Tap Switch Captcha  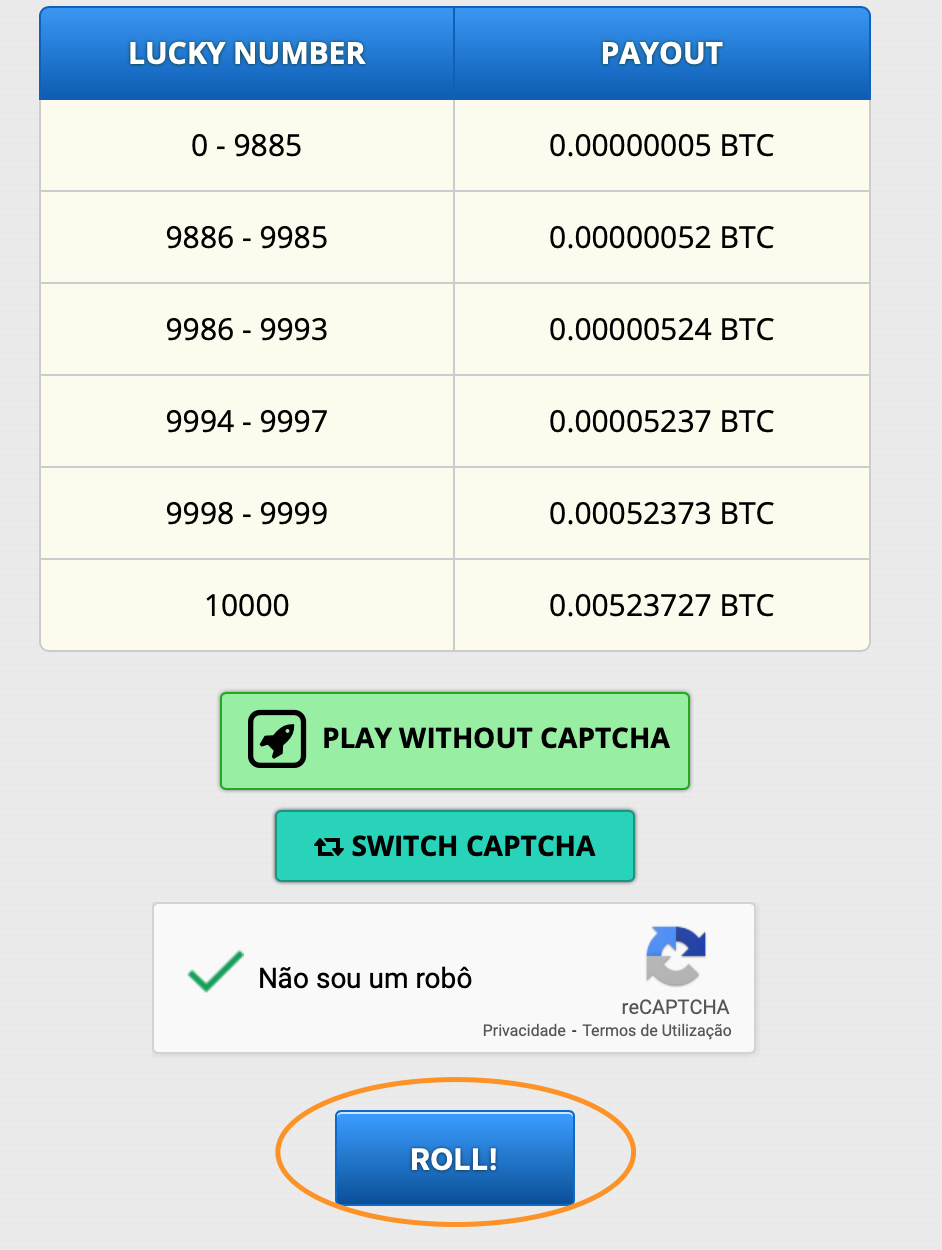click(x=455, y=846)
